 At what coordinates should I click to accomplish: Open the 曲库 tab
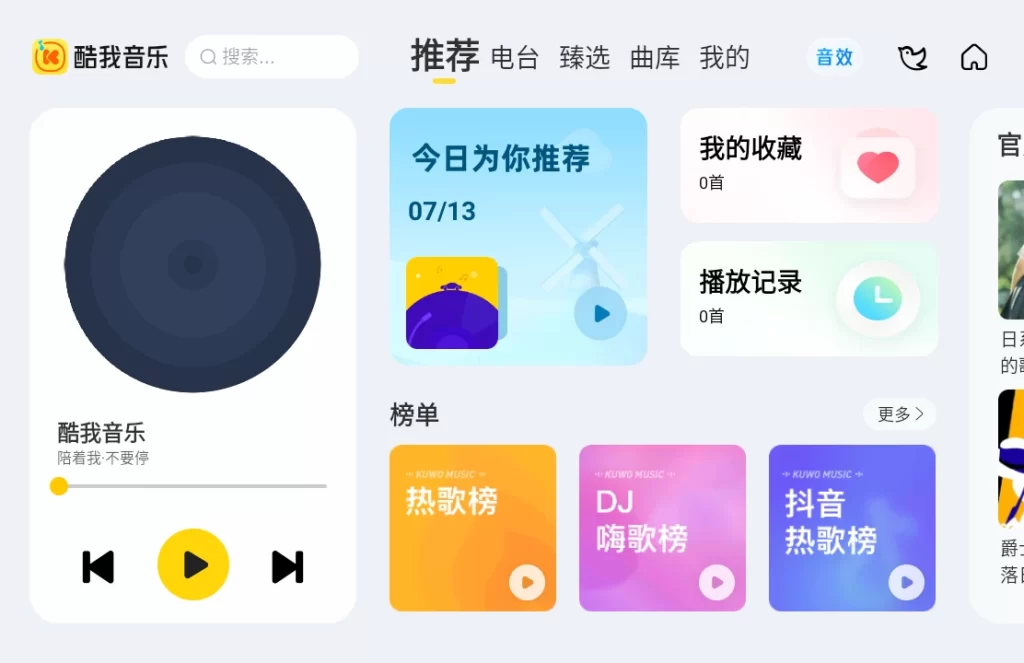tap(655, 58)
